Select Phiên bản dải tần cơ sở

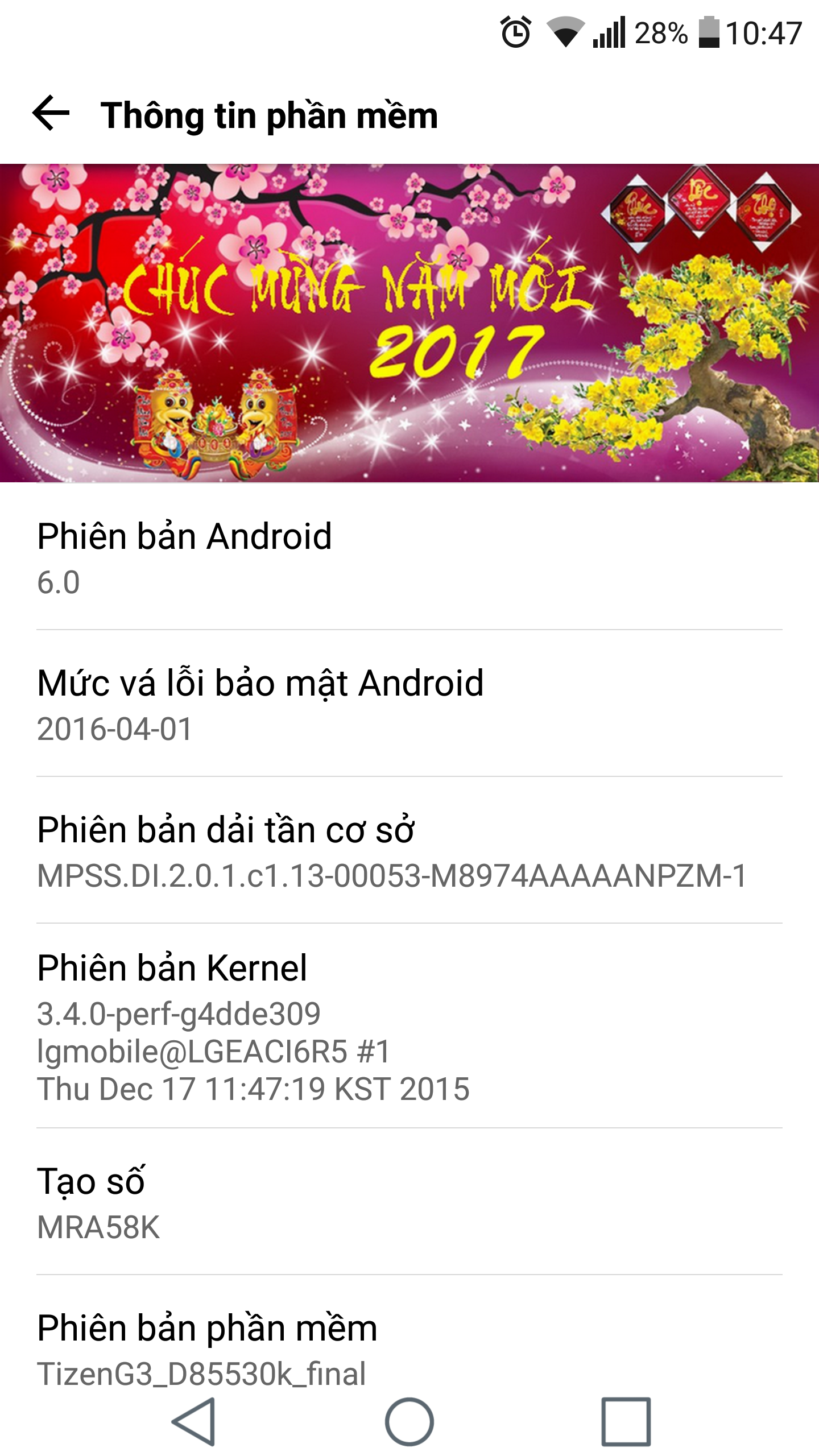[409, 850]
